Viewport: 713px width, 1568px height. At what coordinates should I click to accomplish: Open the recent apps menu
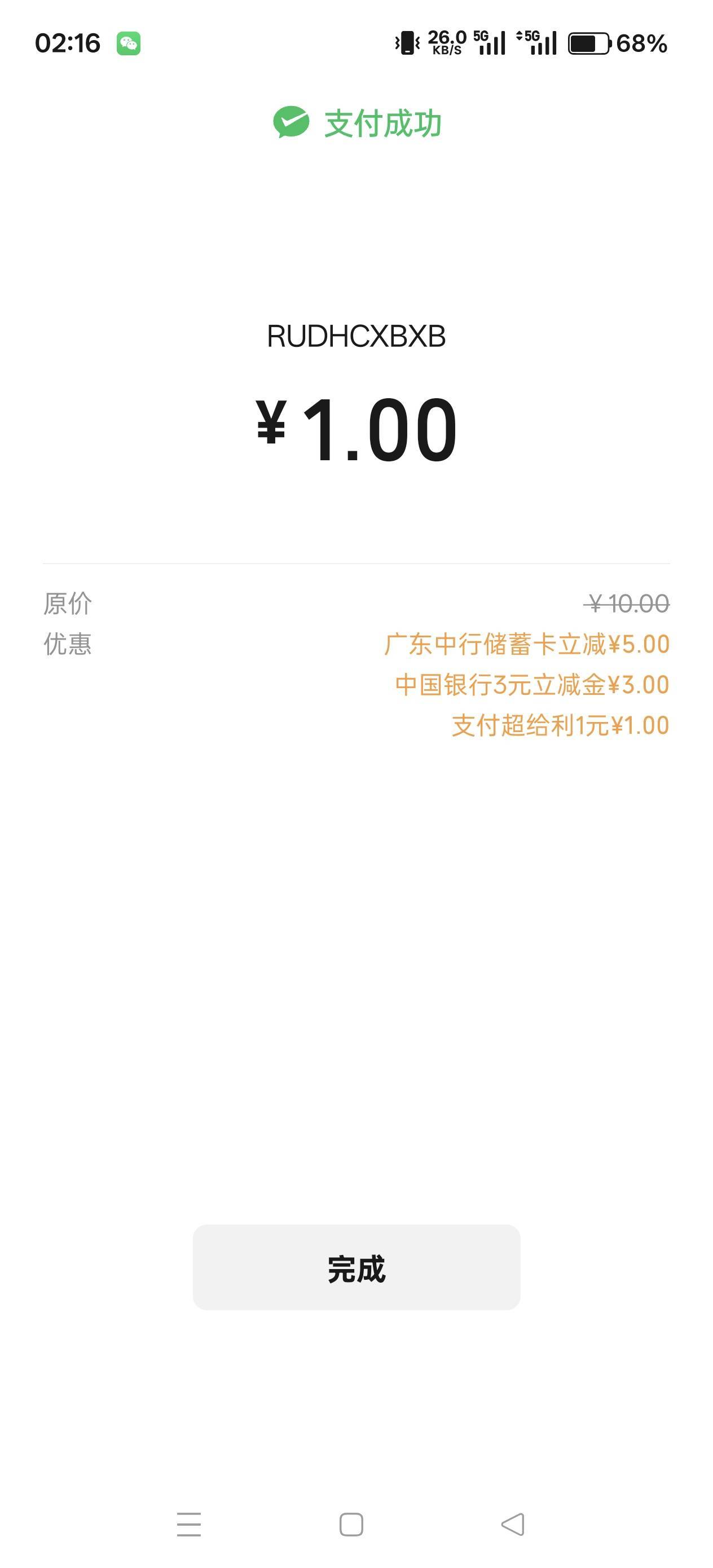click(189, 1524)
